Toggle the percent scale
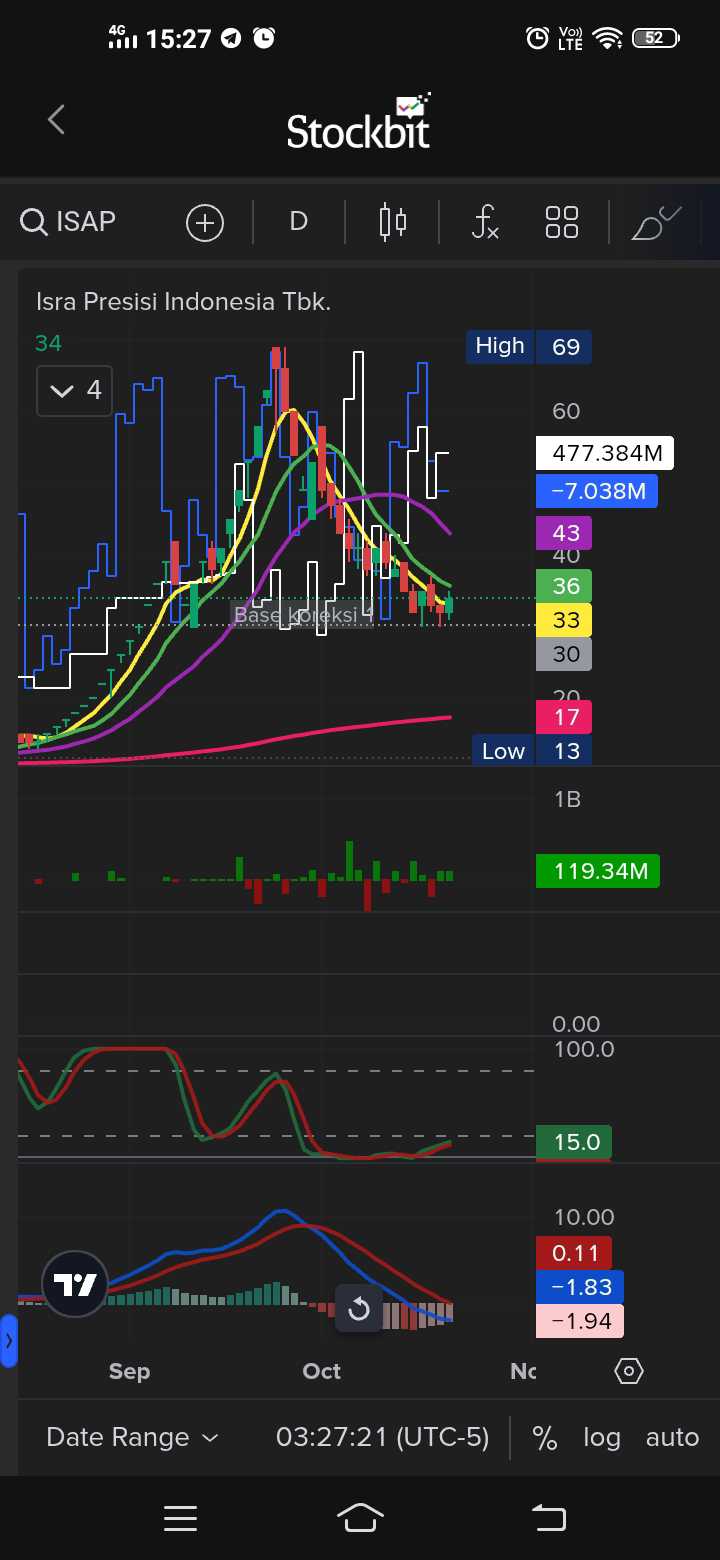 (x=544, y=1438)
